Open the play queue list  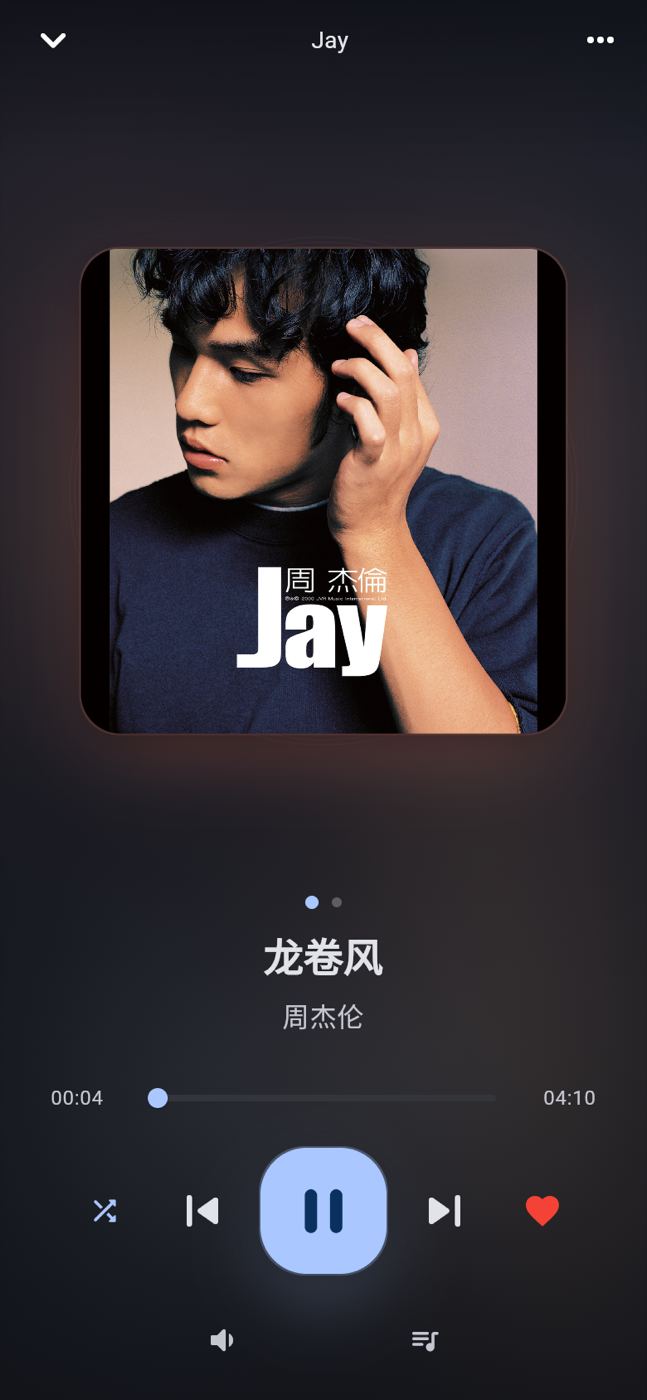[425, 1340]
